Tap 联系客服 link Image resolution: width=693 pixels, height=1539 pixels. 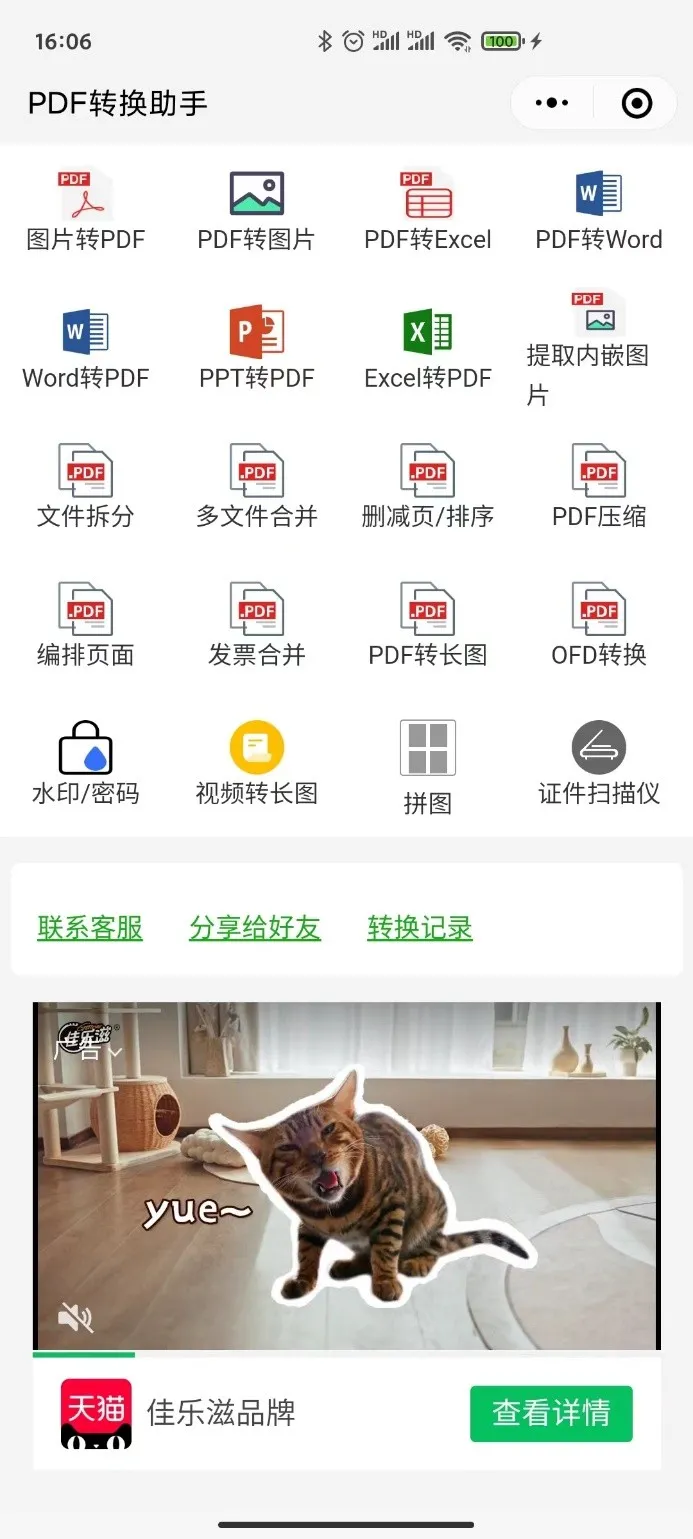click(90, 928)
